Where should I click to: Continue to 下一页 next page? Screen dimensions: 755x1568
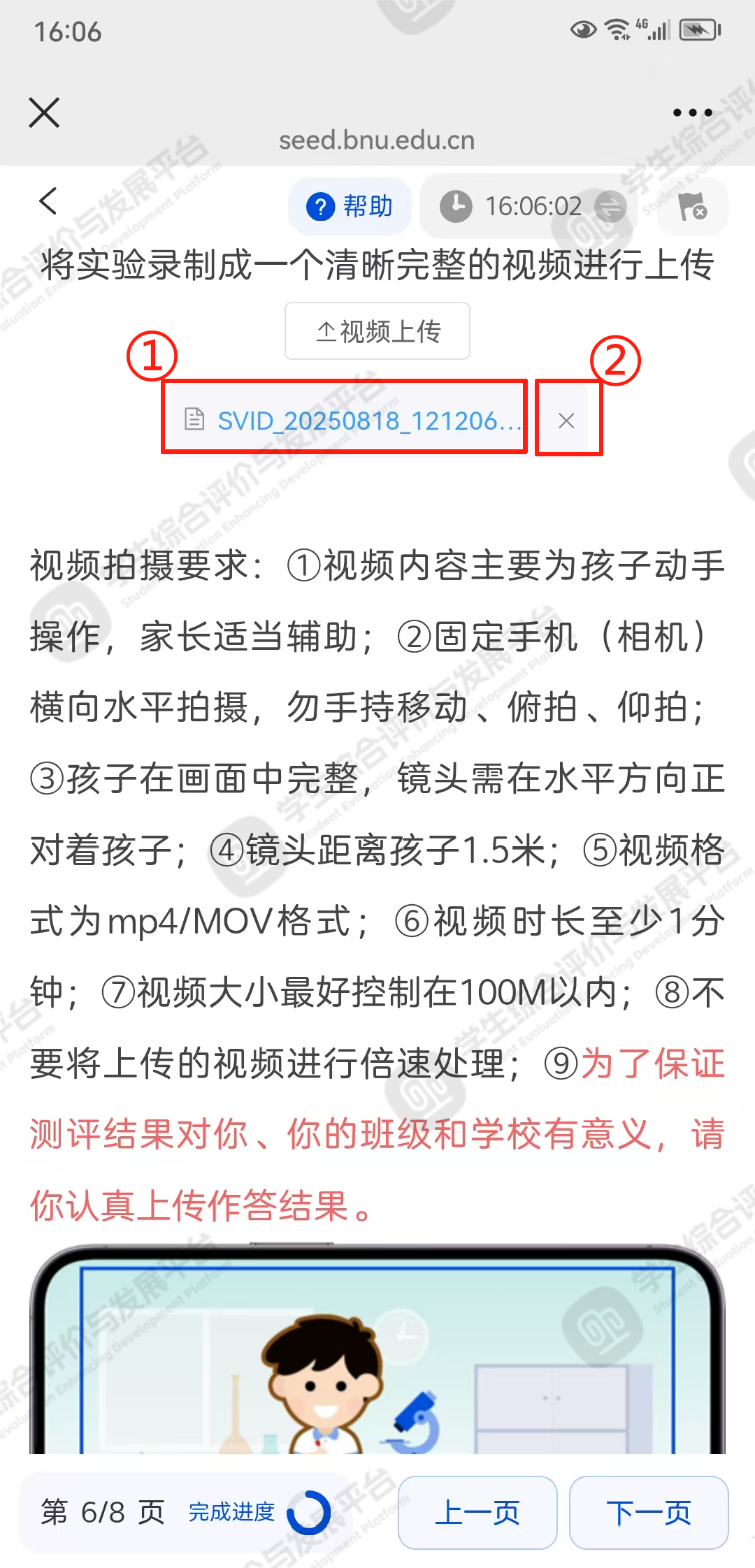tap(649, 1513)
